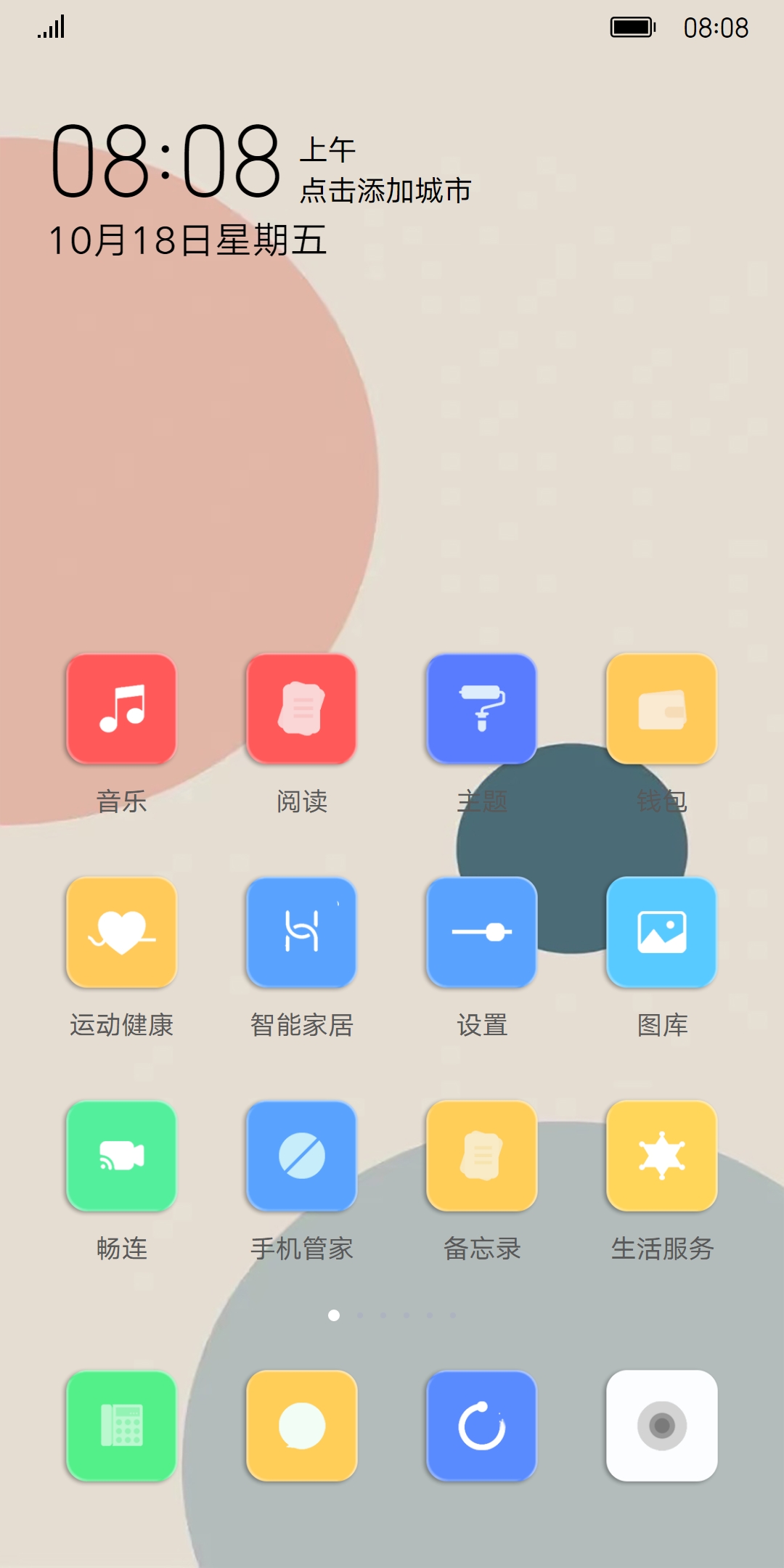
Task: Open the white camera app in dock
Action: (x=661, y=1426)
